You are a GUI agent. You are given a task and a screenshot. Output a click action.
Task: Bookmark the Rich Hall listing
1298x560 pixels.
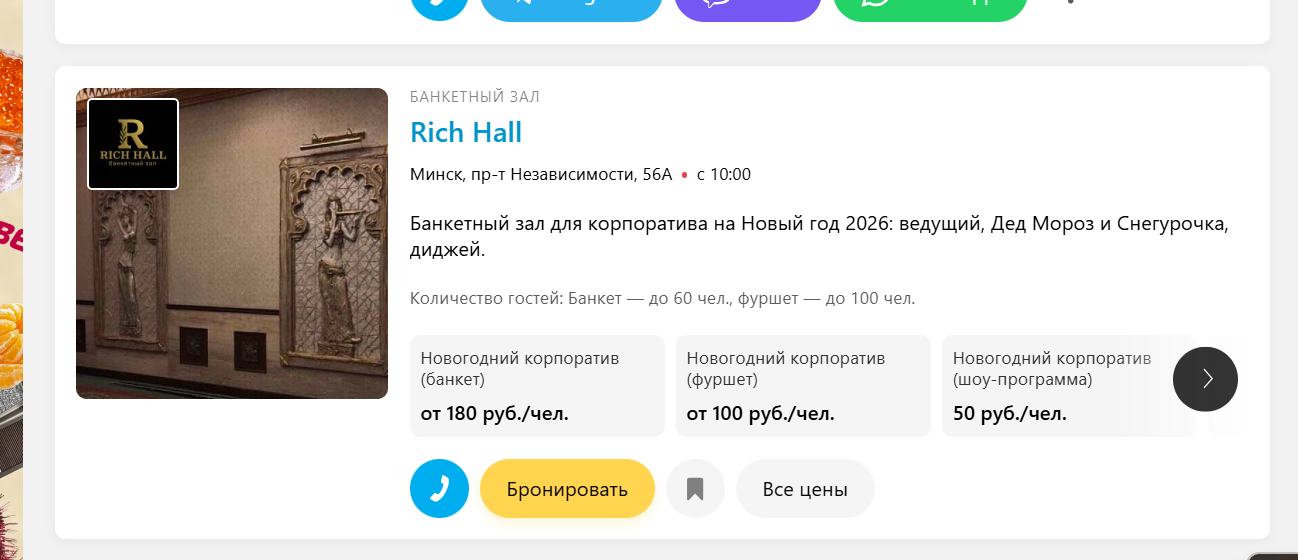pos(695,489)
